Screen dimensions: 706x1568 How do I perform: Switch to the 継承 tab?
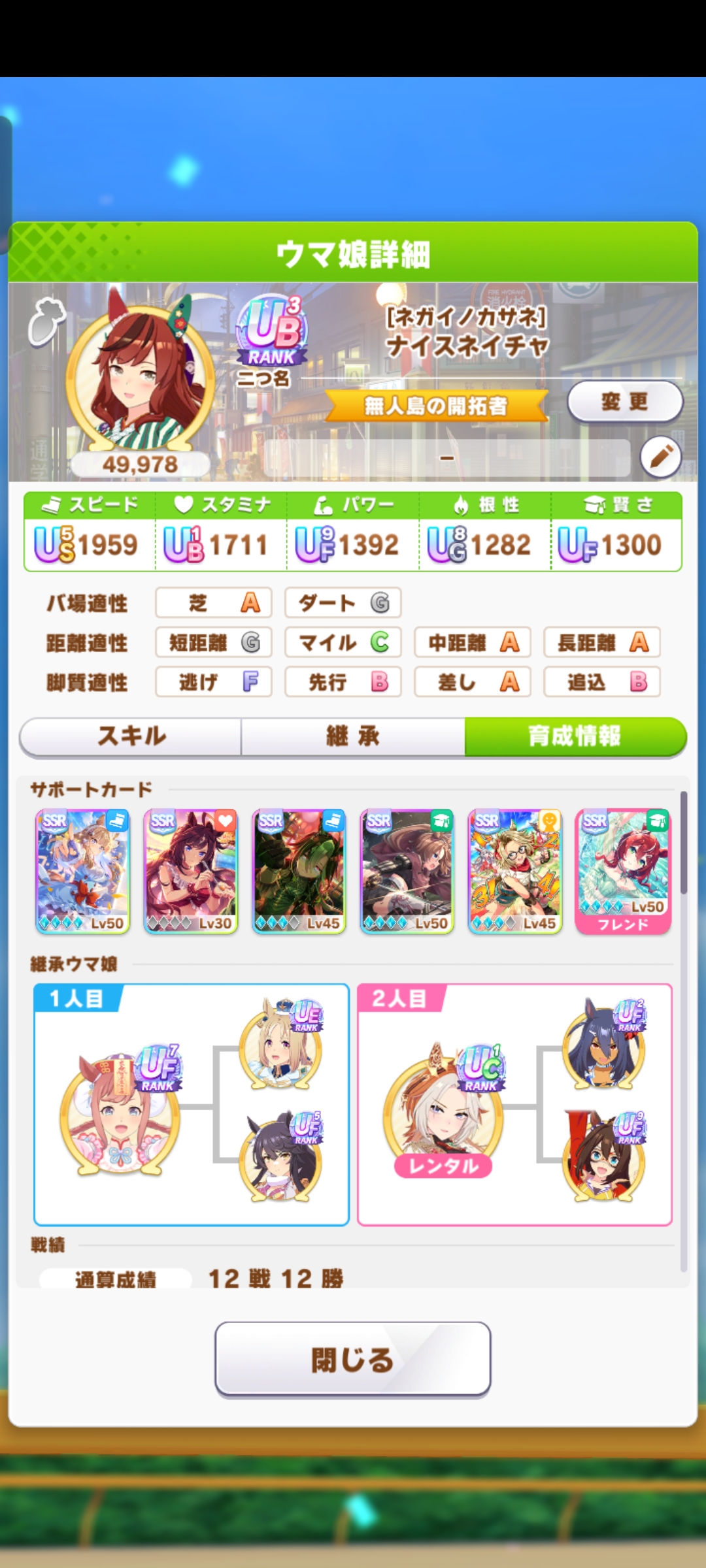(353, 736)
